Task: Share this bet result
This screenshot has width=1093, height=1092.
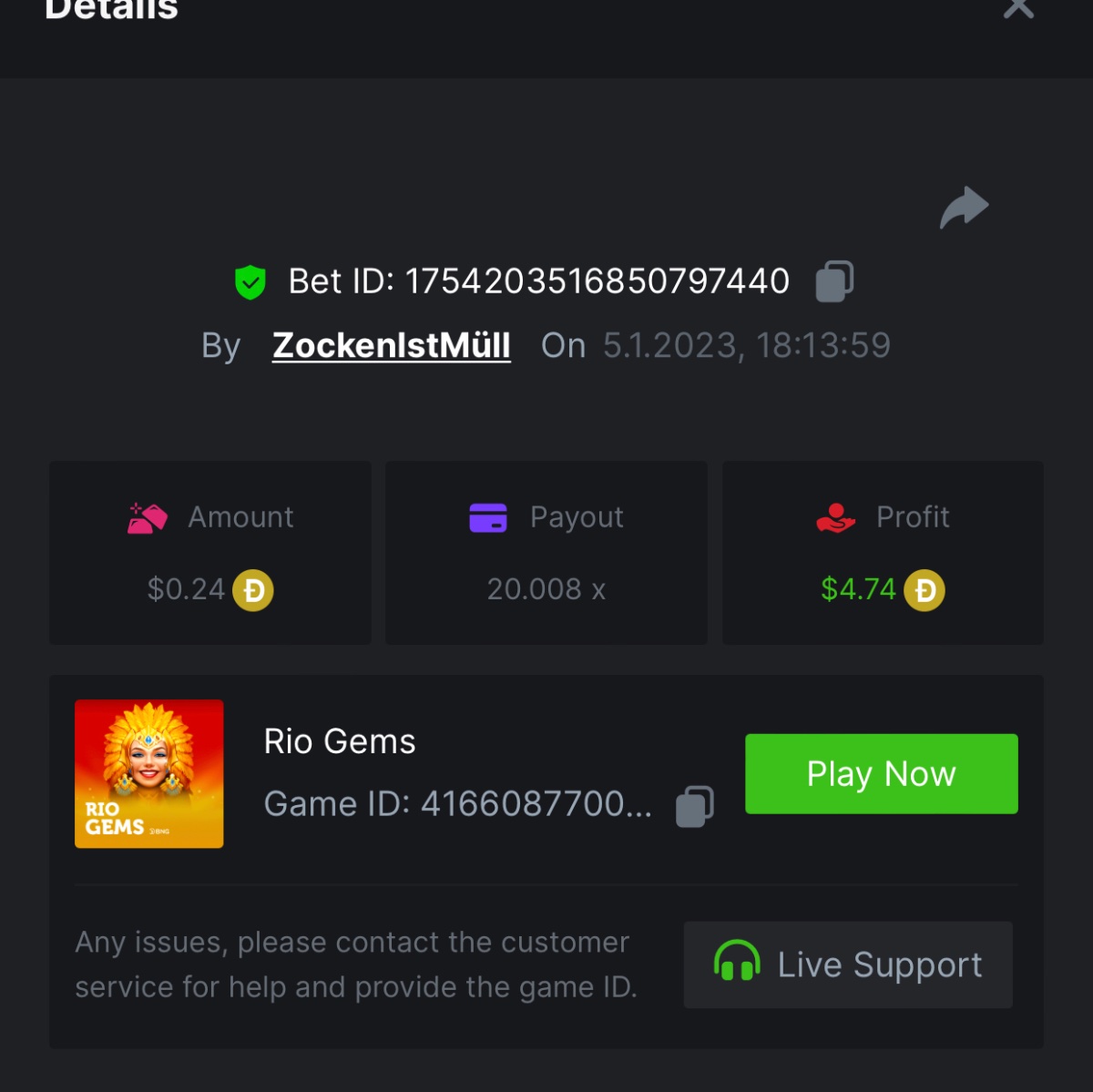Action: 964,208
